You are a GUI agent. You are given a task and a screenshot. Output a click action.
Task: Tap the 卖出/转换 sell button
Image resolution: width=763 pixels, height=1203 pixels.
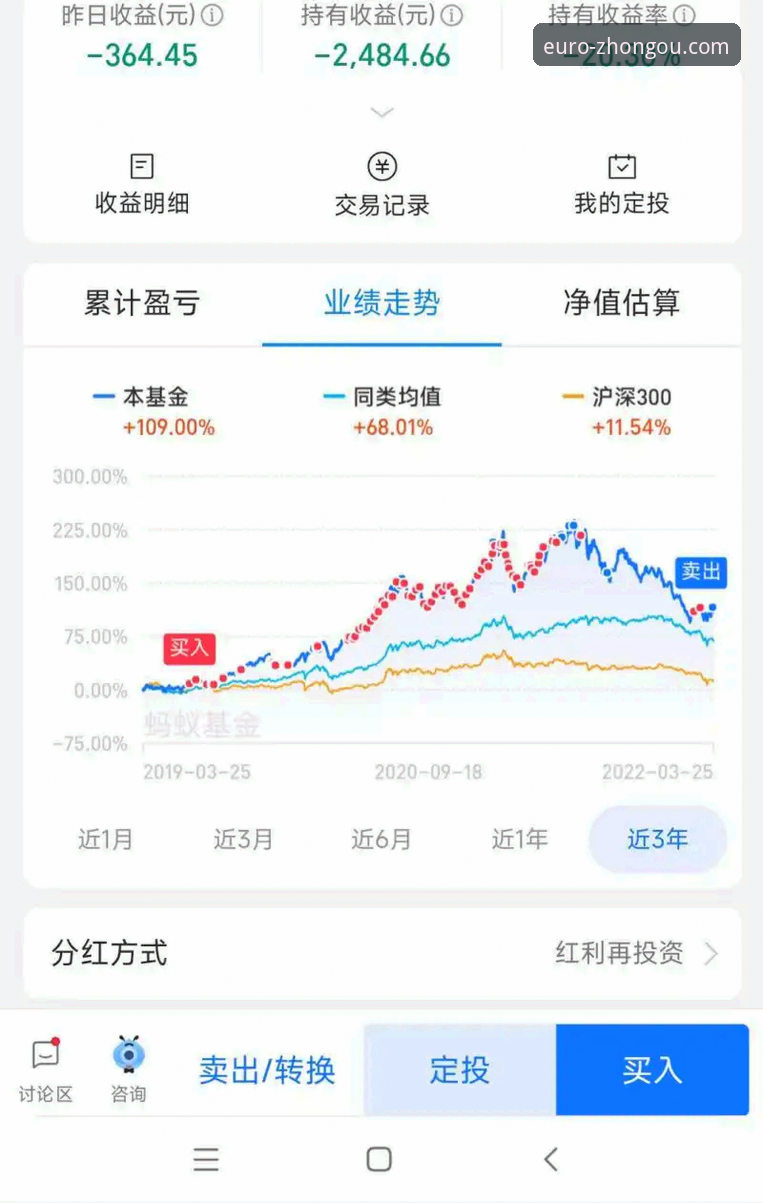(x=266, y=1069)
